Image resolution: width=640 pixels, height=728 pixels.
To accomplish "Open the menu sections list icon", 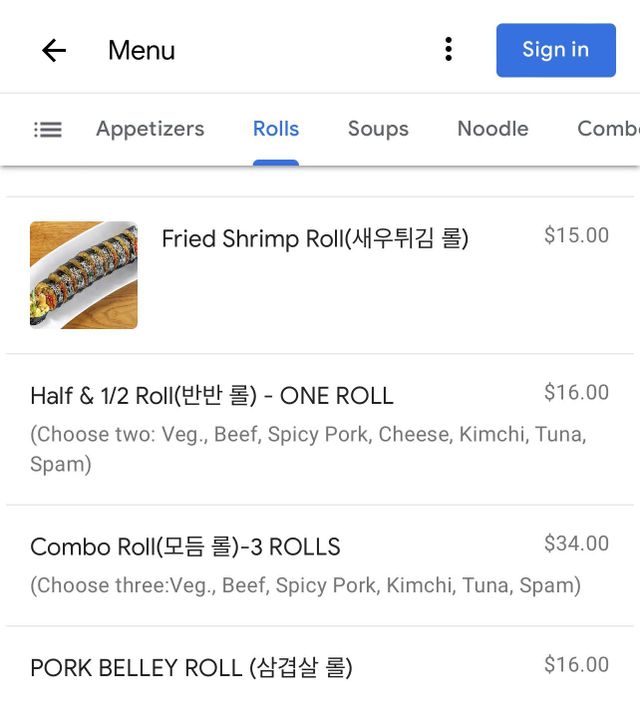I will (48, 129).
